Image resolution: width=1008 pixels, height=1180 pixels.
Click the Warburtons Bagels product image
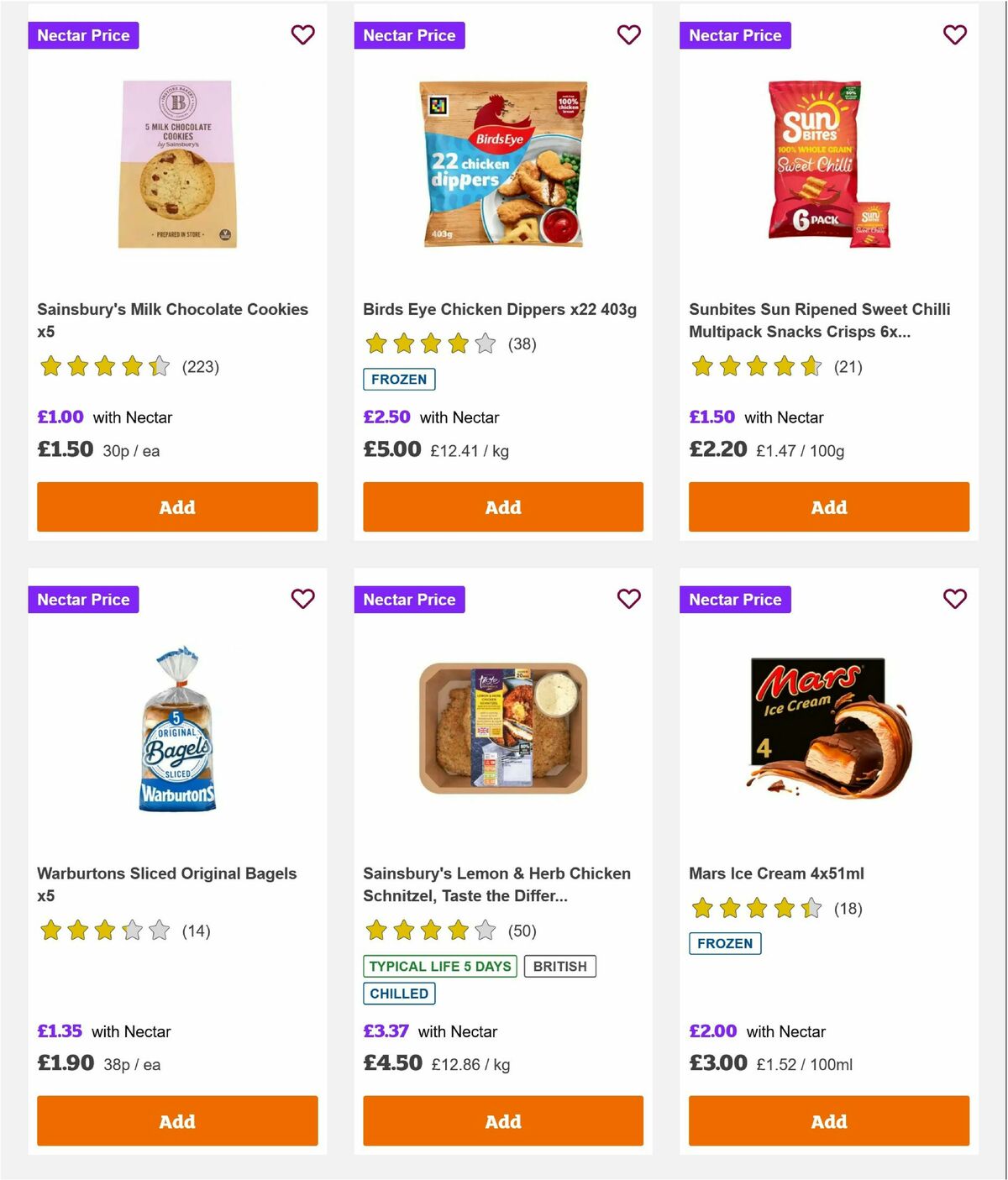[176, 729]
